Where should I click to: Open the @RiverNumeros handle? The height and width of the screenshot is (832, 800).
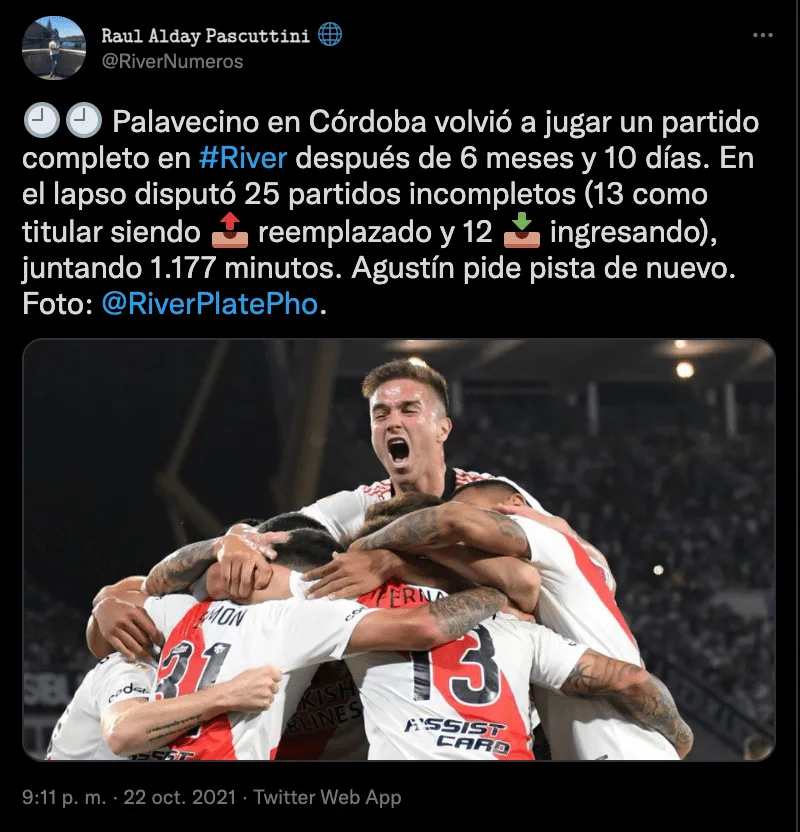(x=172, y=61)
